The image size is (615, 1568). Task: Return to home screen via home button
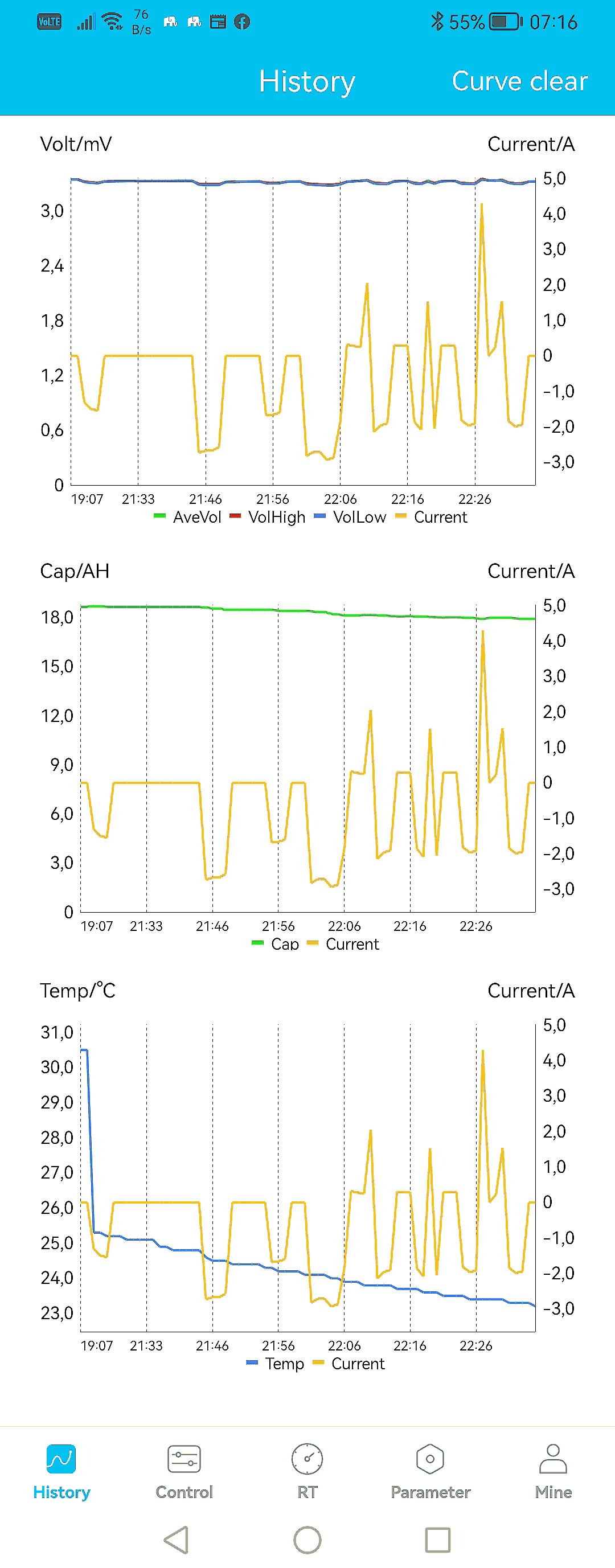pos(307,1540)
